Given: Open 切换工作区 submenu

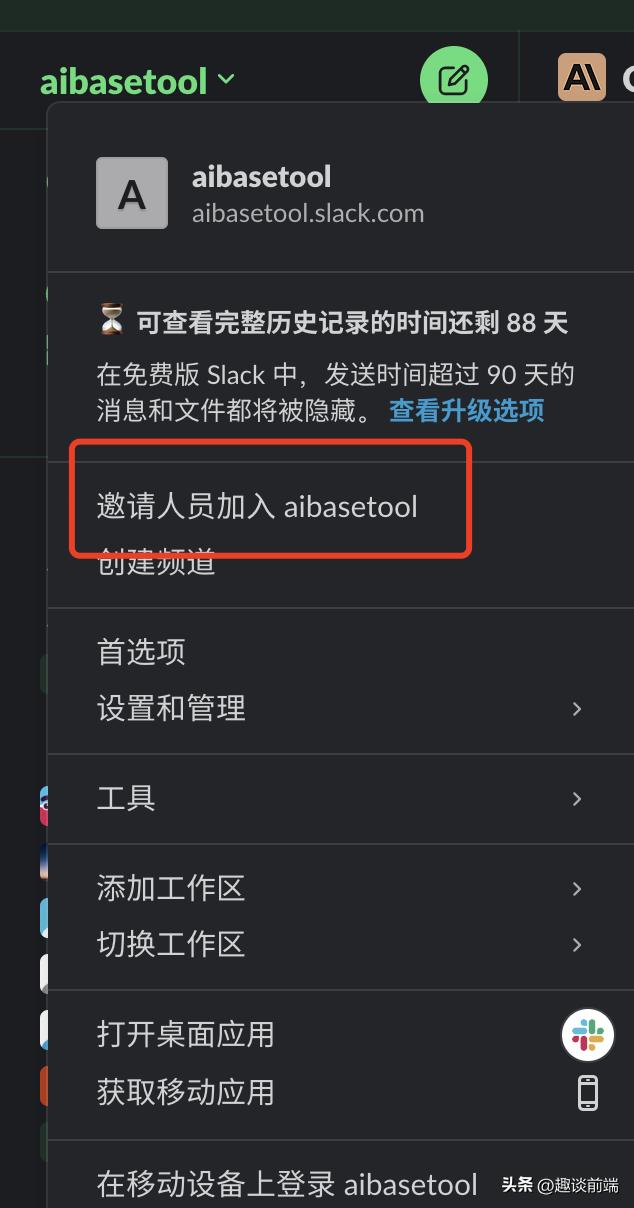Looking at the screenshot, I should pos(171,944).
